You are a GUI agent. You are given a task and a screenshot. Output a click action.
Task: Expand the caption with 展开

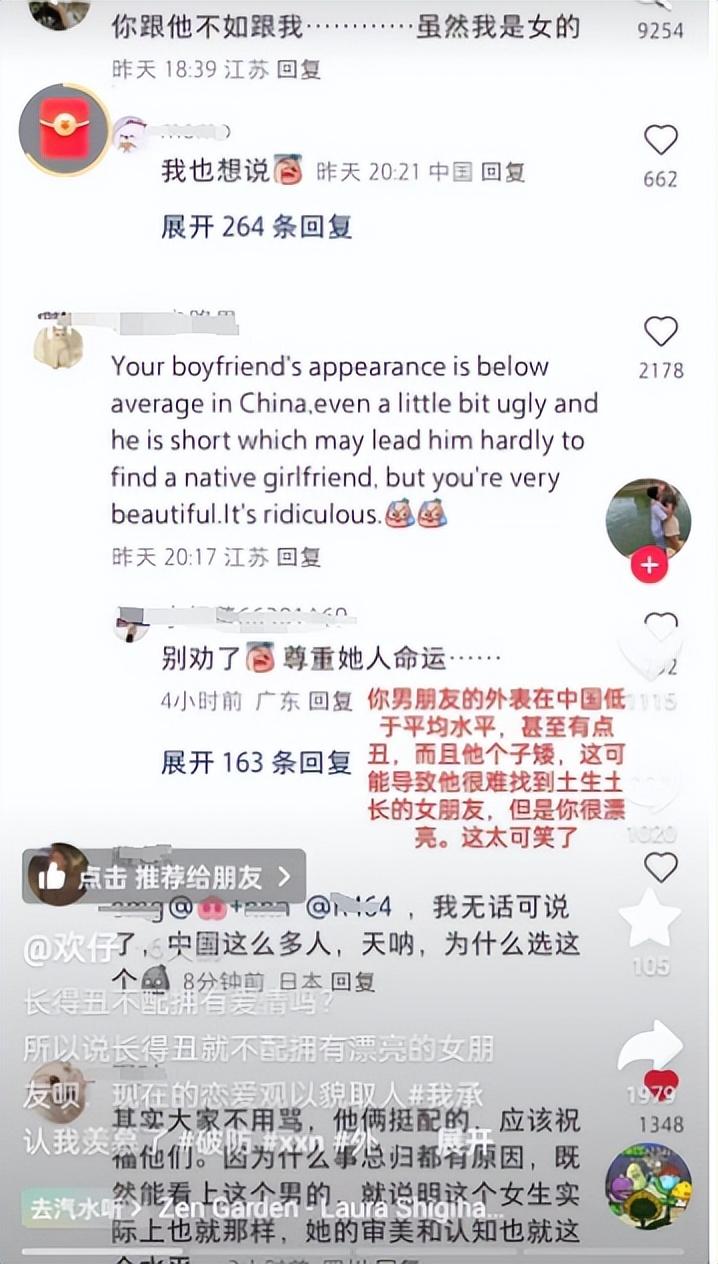point(465,1140)
